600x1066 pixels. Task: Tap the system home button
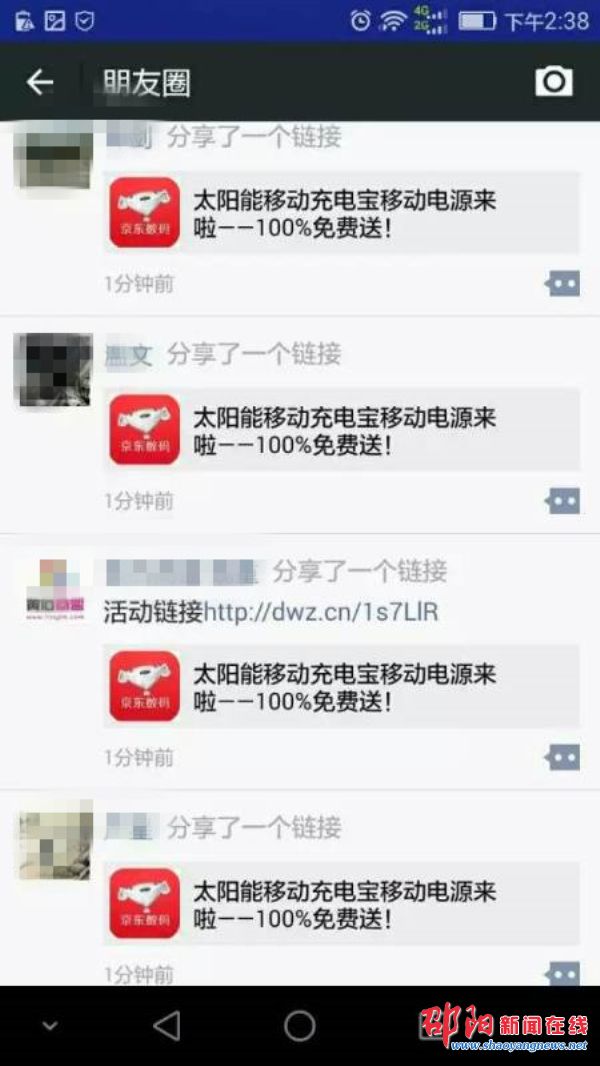(x=299, y=1025)
